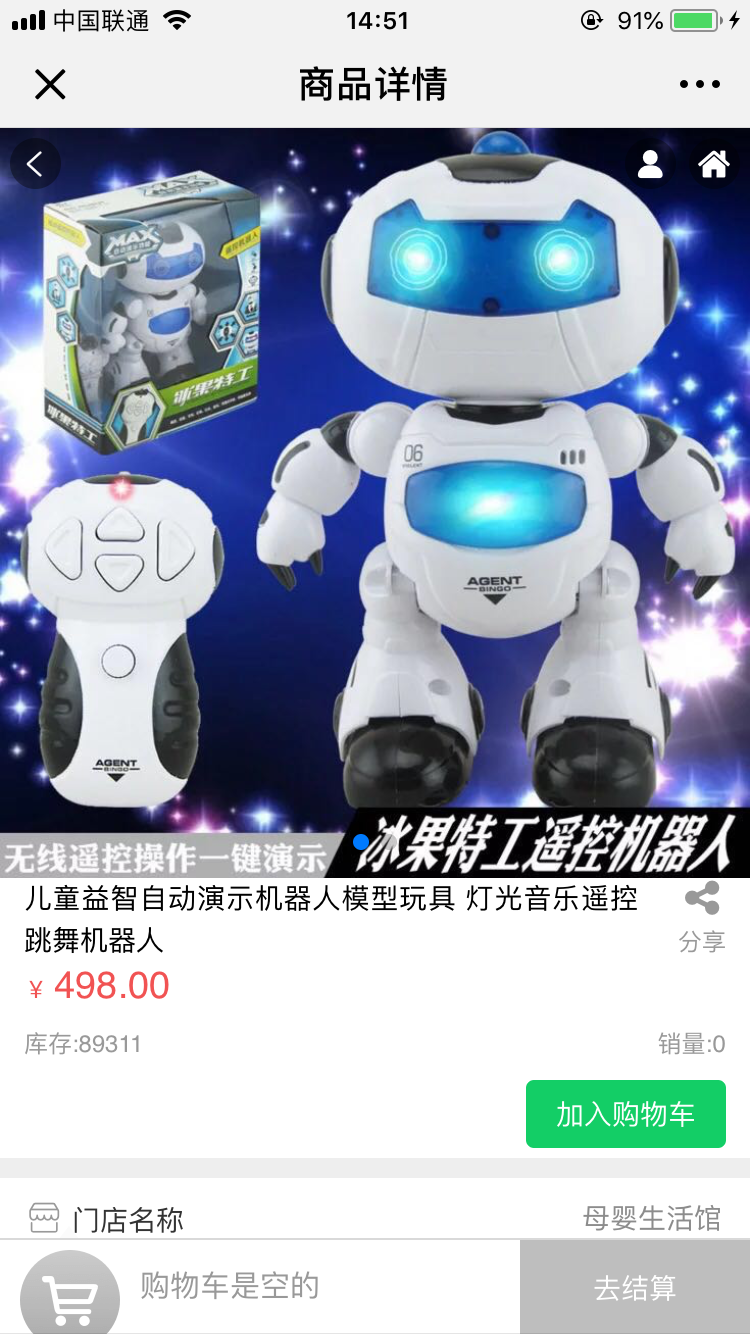The image size is (750, 1334).
Task: Open the shopping cart icon
Action: tap(69, 1296)
